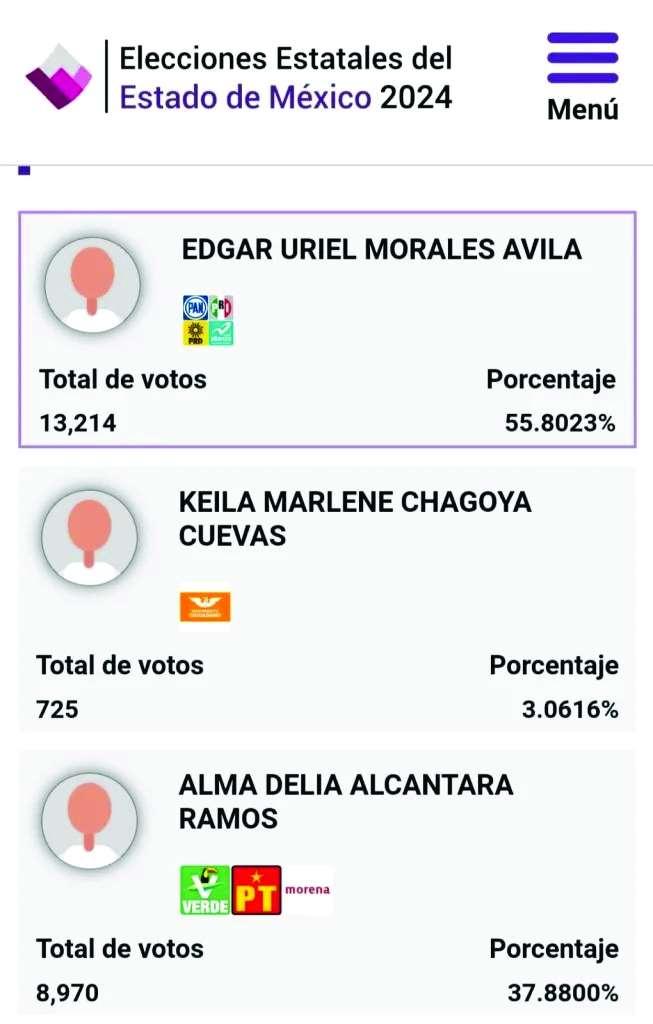Select Edgar Uriel Morales Avila's result card
This screenshot has width=653, height=1024.
pos(327,329)
